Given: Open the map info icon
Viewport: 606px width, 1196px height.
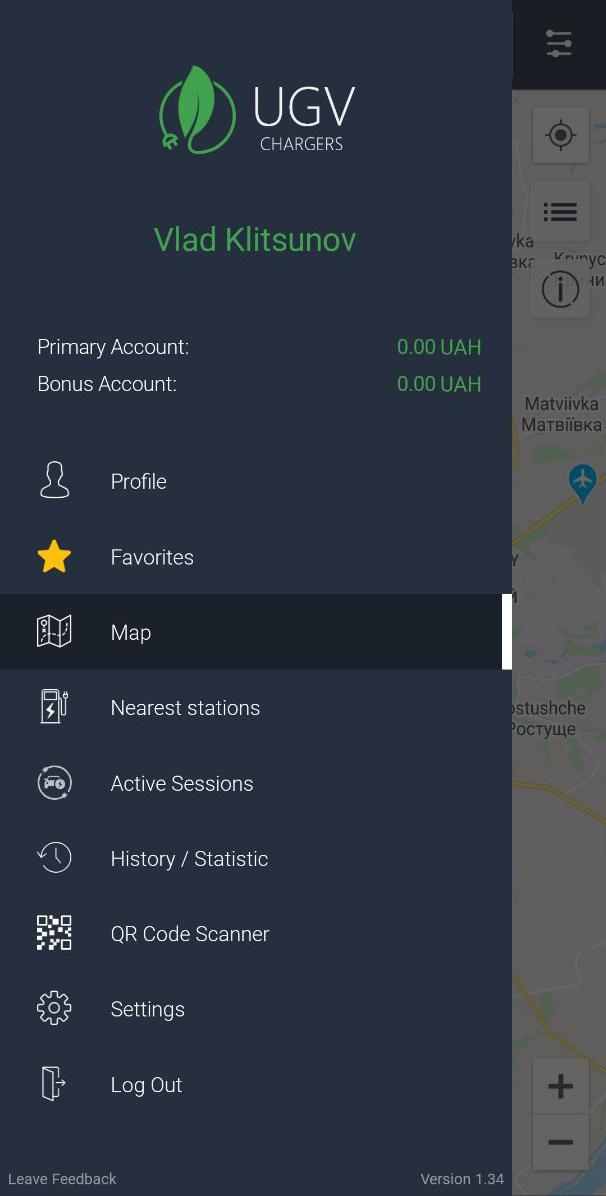Looking at the screenshot, I should point(561,289).
